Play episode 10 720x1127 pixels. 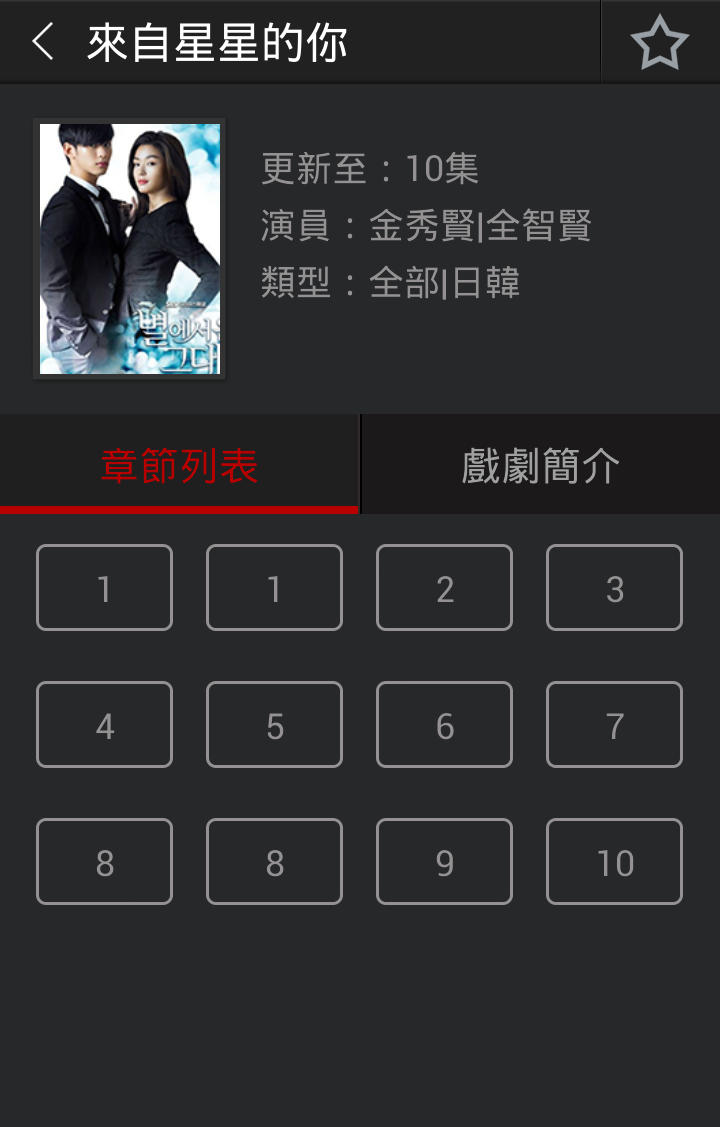(x=614, y=862)
